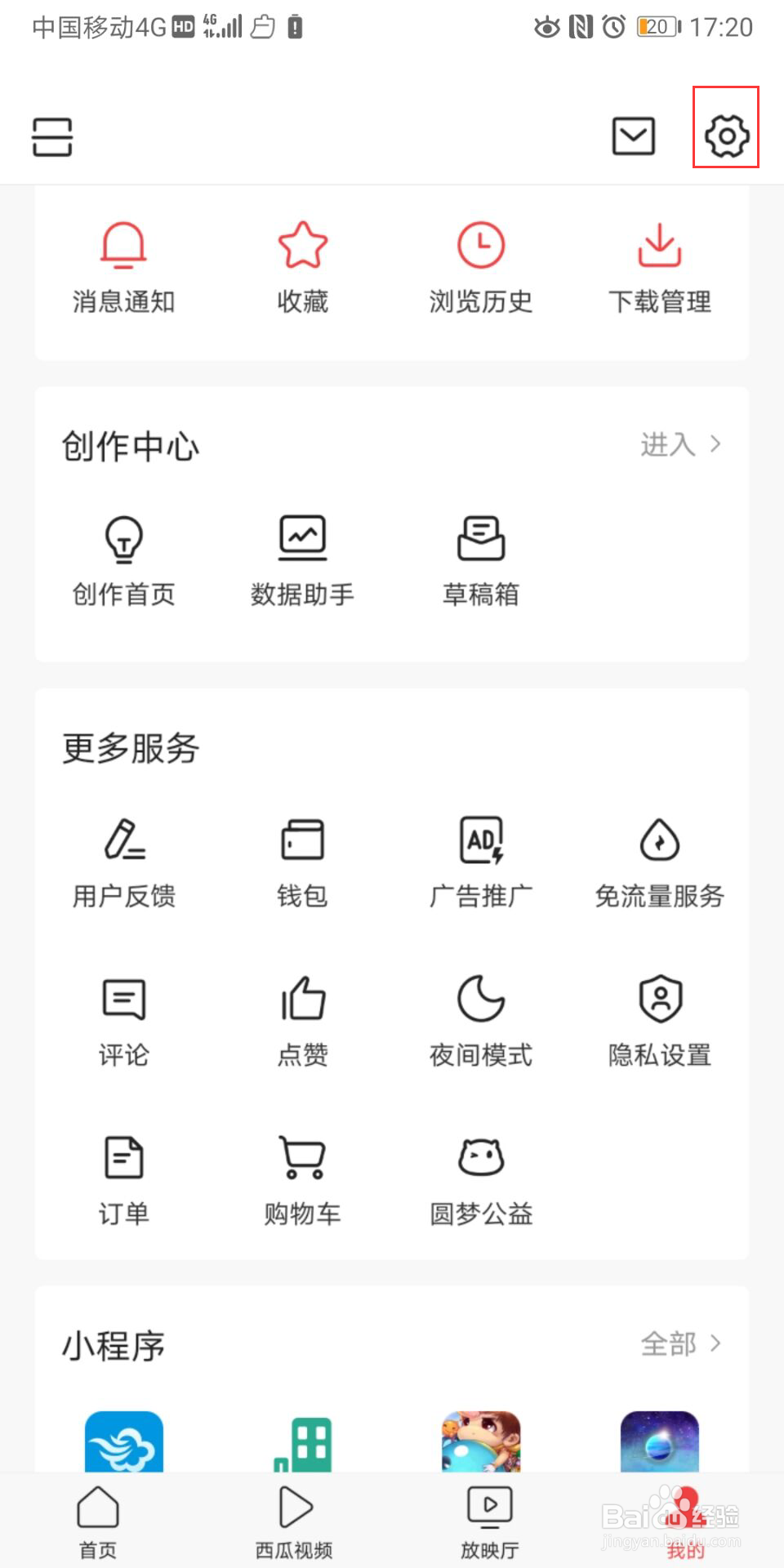Open 下载管理 download manager
This screenshot has width=784, height=1568.
click(659, 267)
